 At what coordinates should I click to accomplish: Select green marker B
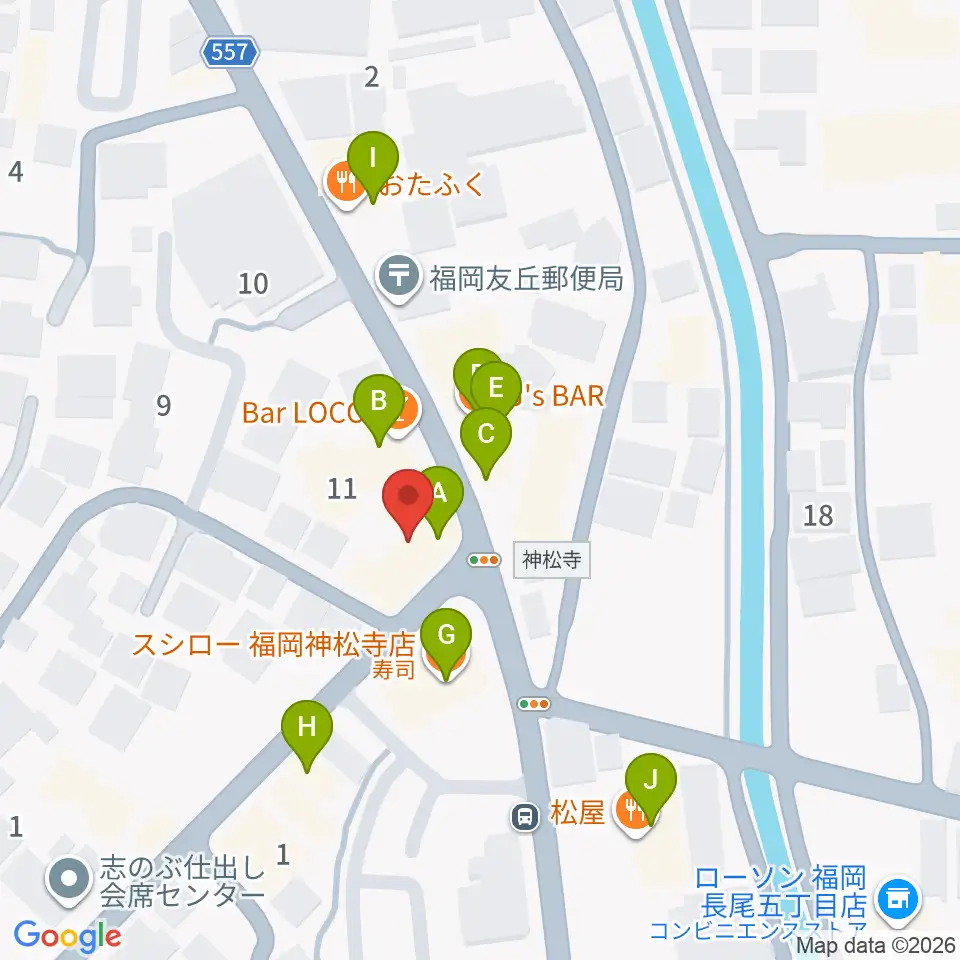(x=378, y=408)
